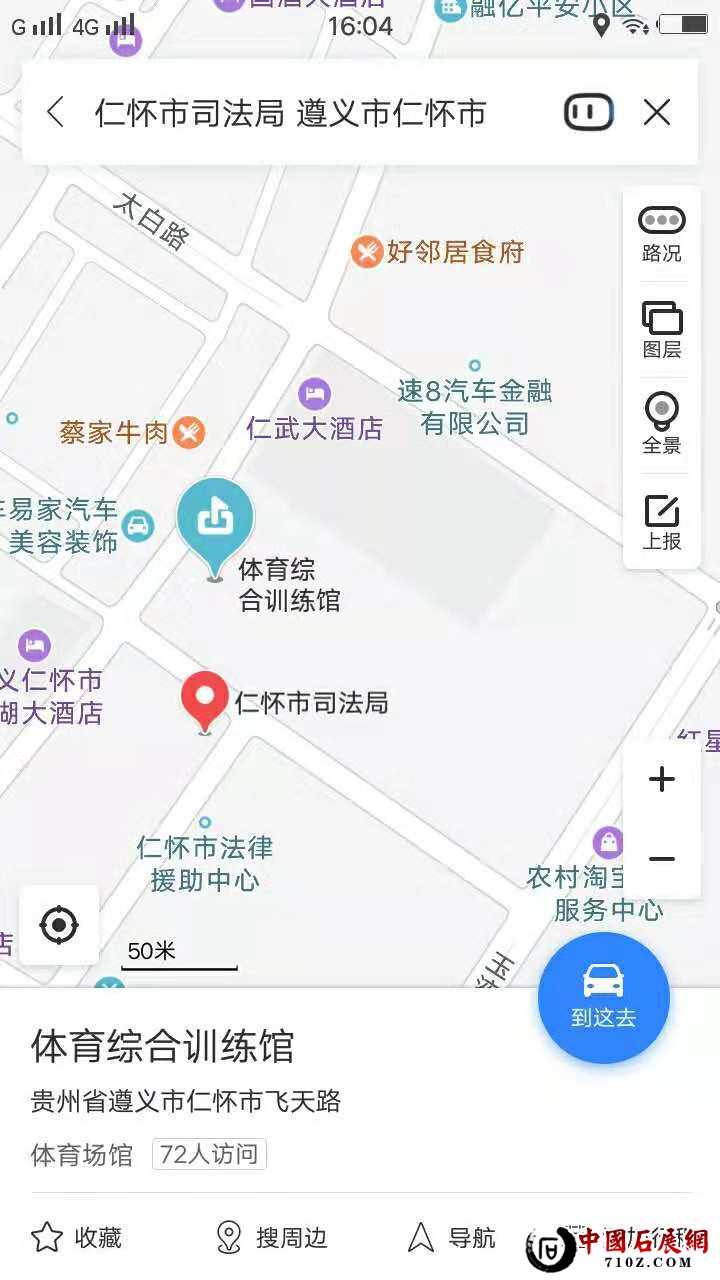Open the 体育综合训练馆 place detail card
This screenshot has width=720, height=1280.
[x=163, y=1047]
